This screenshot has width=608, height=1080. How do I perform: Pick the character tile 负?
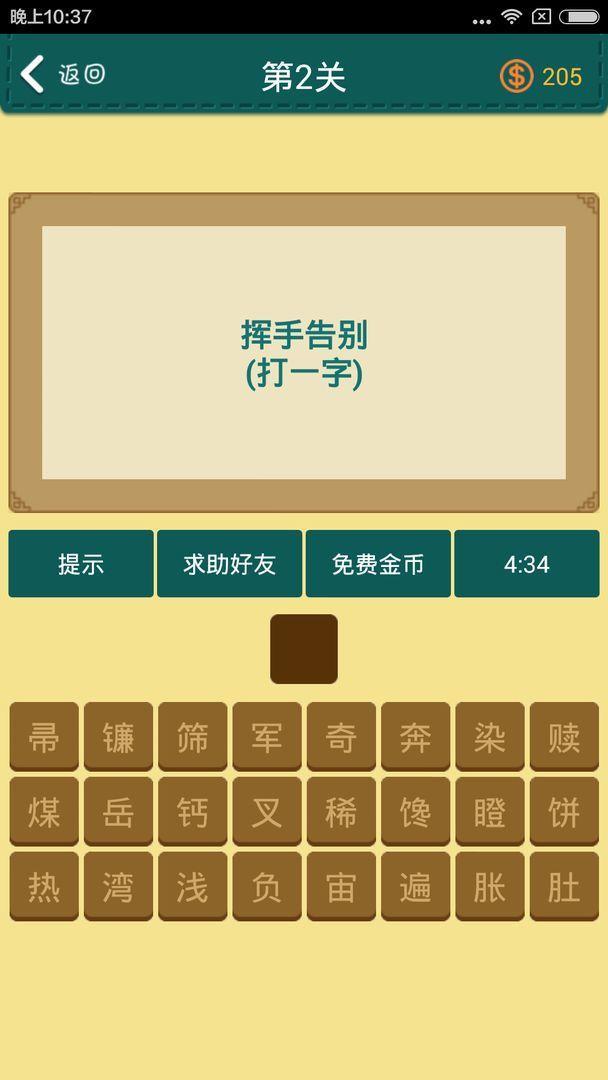(267, 886)
